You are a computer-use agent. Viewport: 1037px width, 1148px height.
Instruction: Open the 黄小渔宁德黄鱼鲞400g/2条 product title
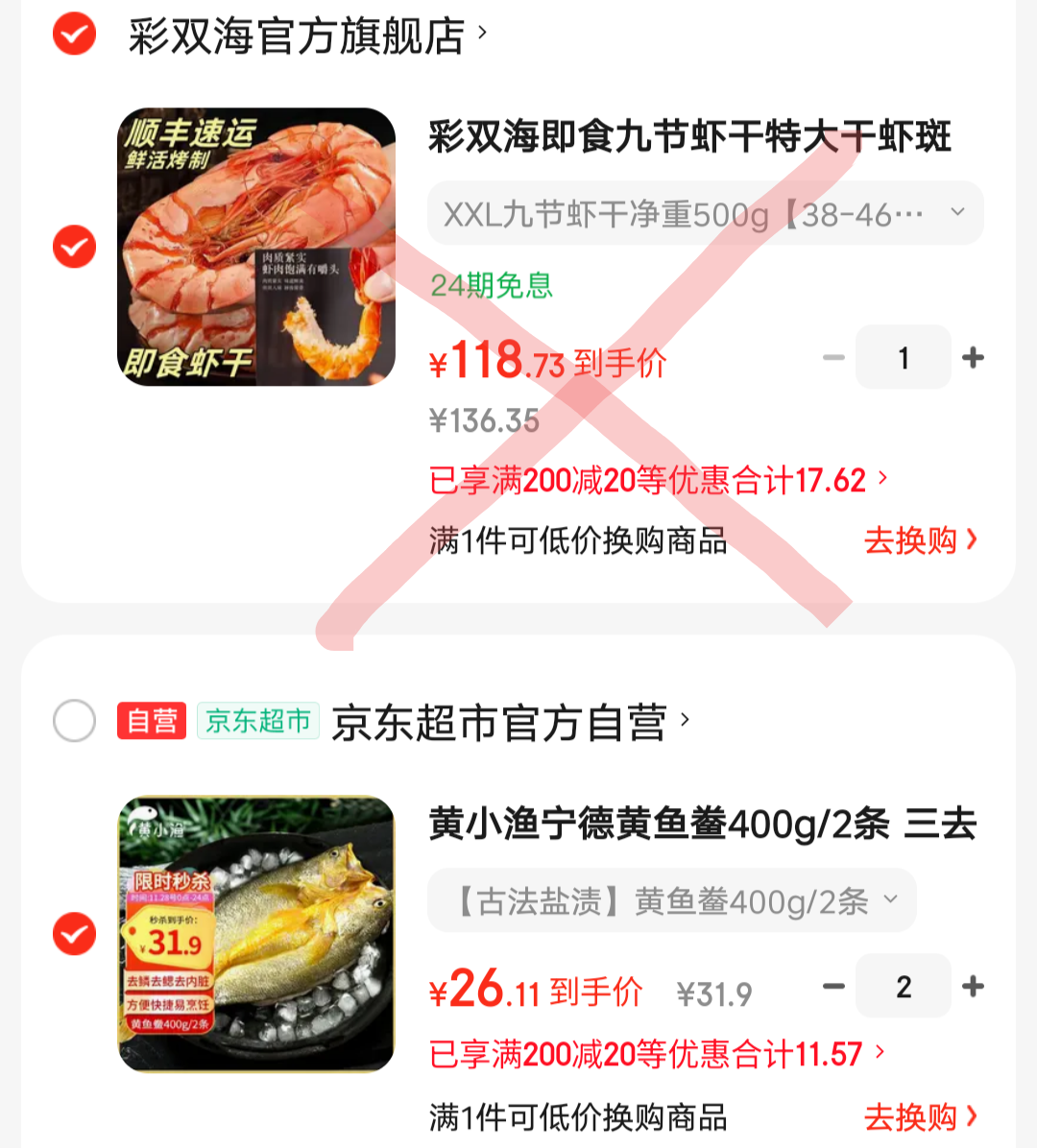tap(702, 825)
